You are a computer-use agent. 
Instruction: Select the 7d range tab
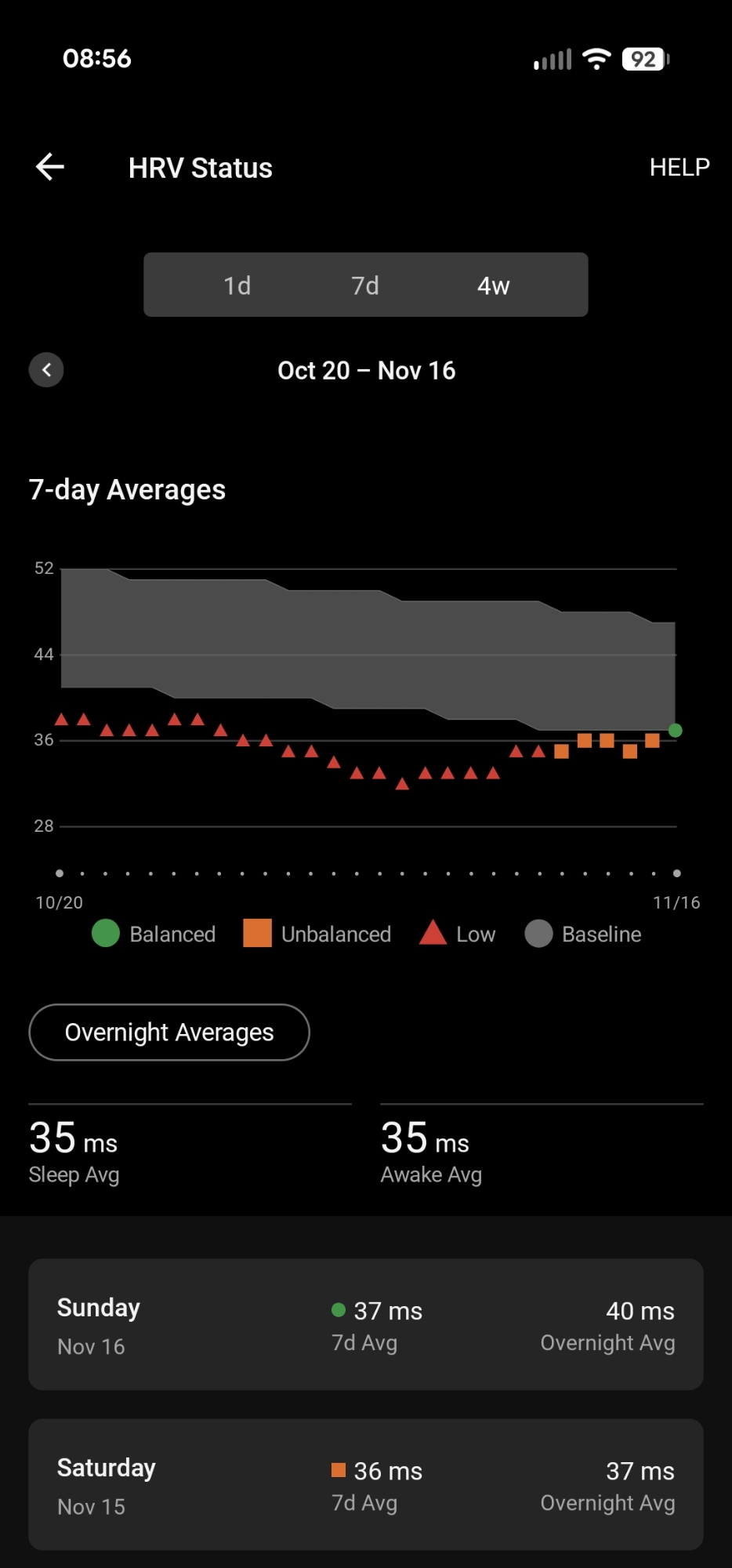tap(365, 285)
